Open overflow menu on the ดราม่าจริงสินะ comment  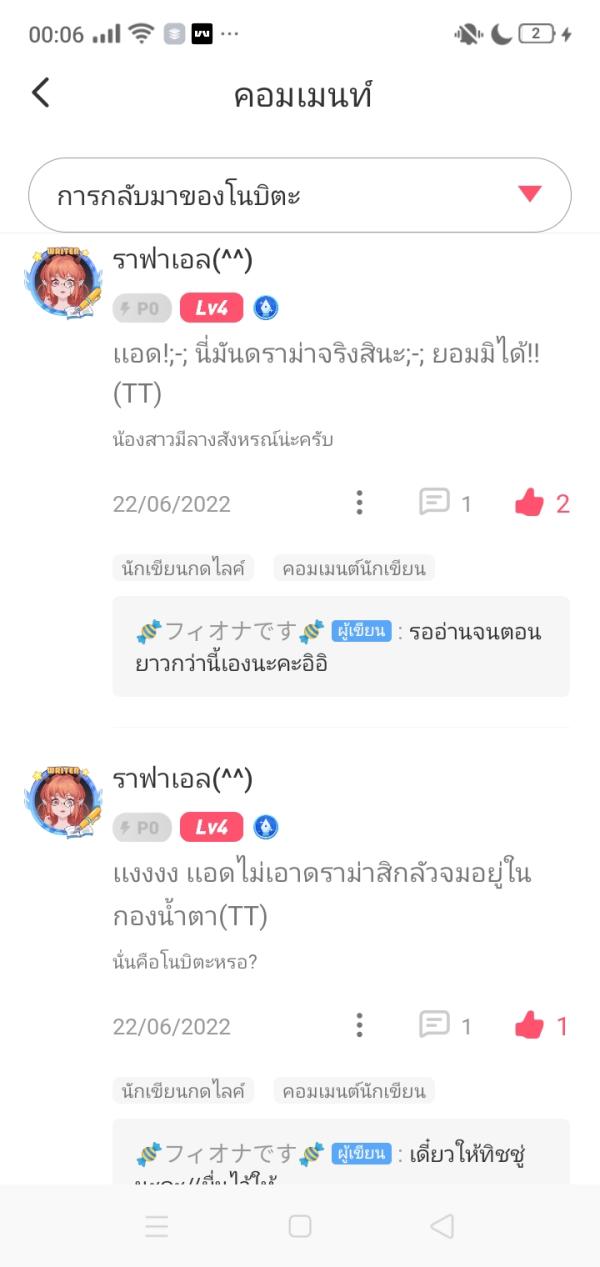coord(359,503)
